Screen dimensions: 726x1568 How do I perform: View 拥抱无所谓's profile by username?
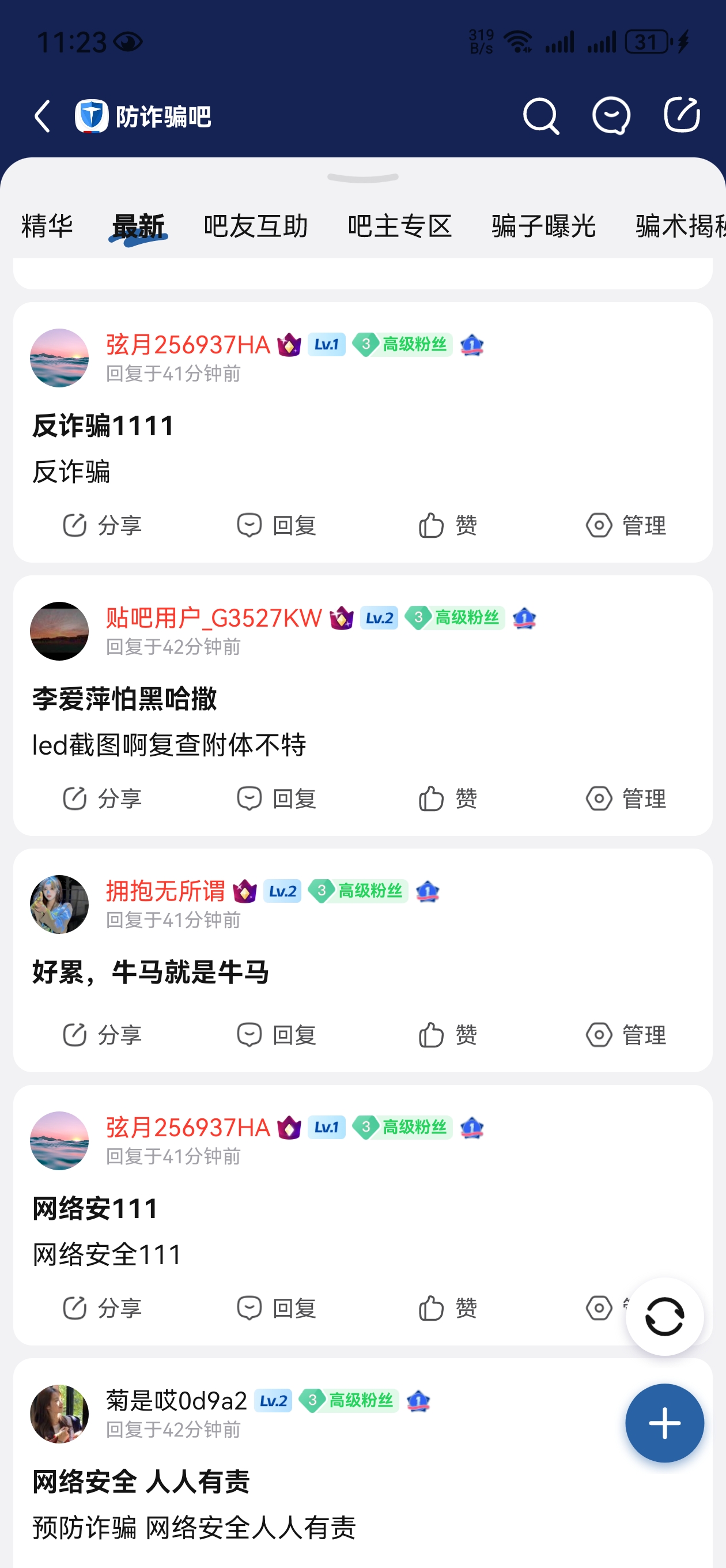[165, 891]
